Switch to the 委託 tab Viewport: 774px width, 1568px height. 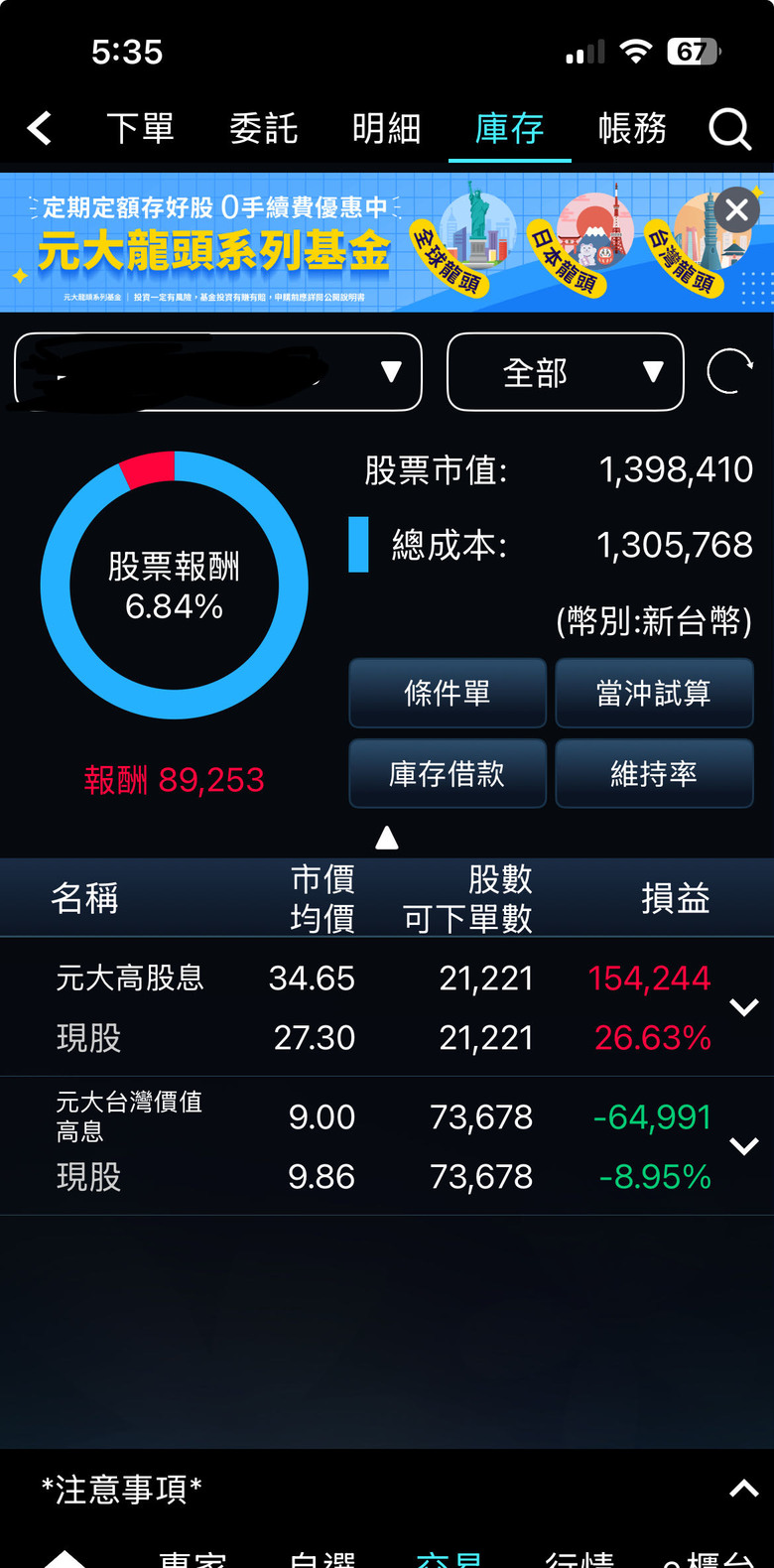pyautogui.click(x=263, y=128)
